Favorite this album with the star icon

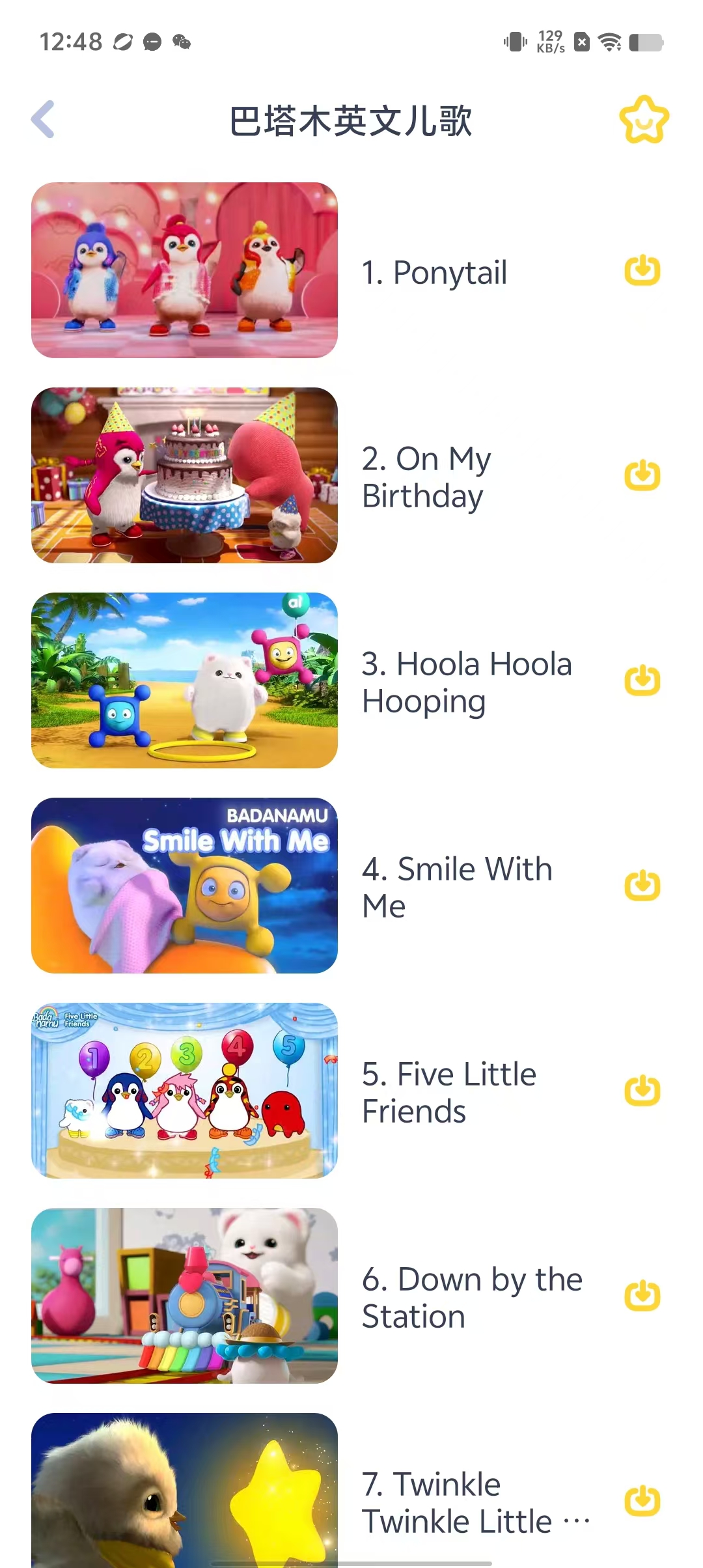643,120
